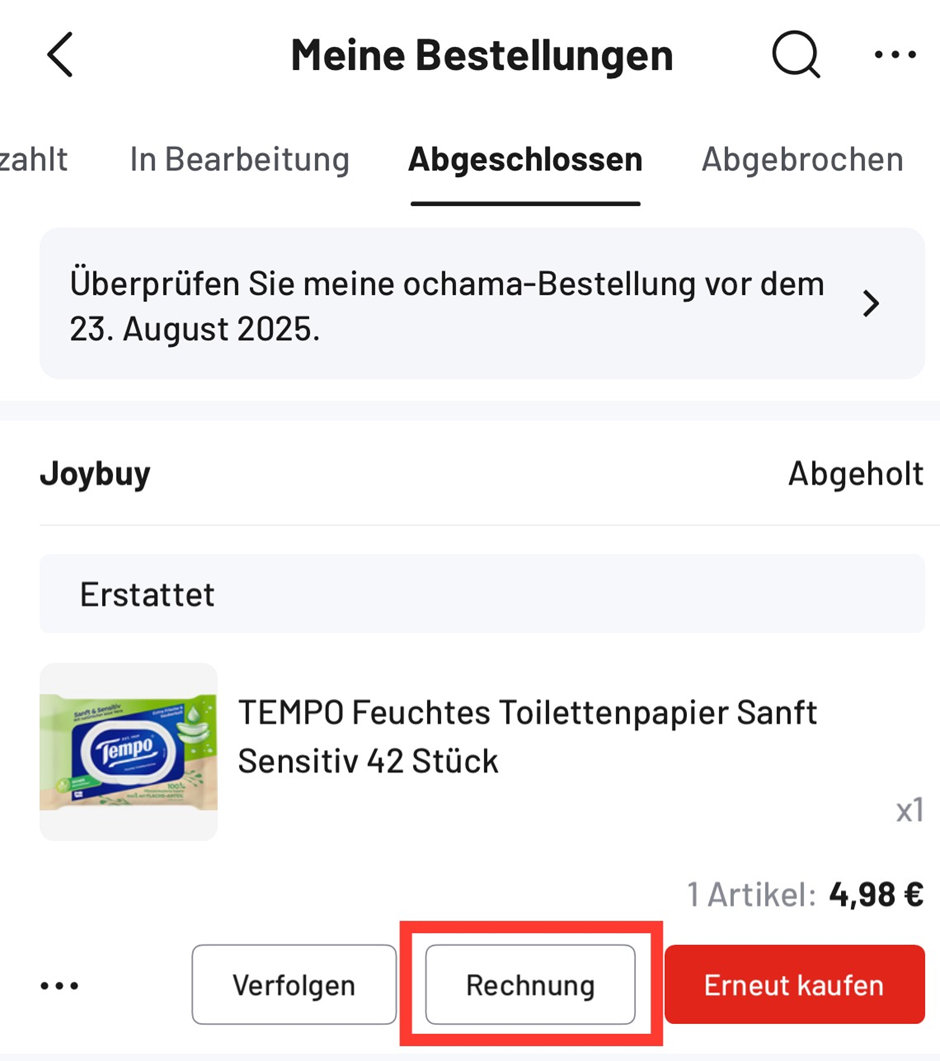Screen dimensions: 940x1061
Task: Show more order actions beside Verfolgen
Action: point(60,986)
